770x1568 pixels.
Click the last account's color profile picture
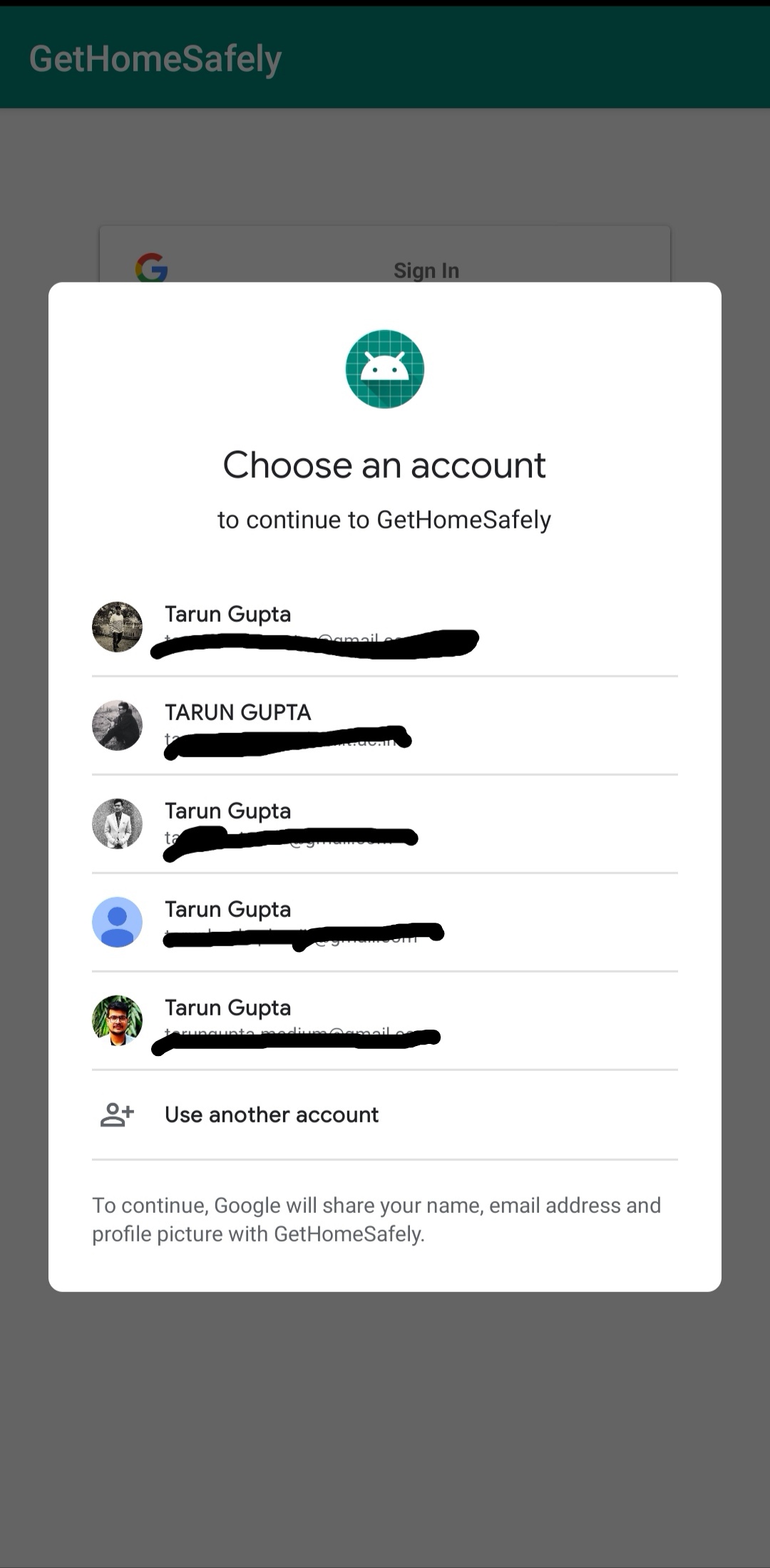point(118,1021)
